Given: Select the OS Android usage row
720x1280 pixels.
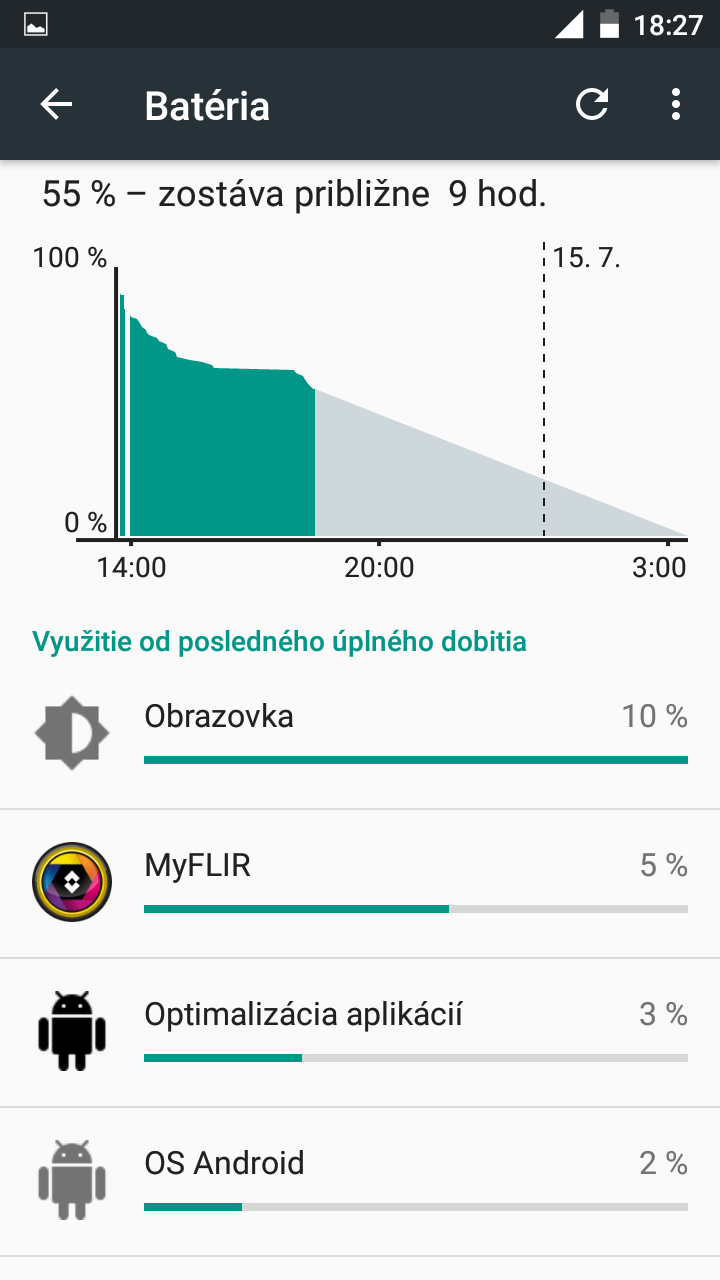Looking at the screenshot, I should pos(360,1182).
